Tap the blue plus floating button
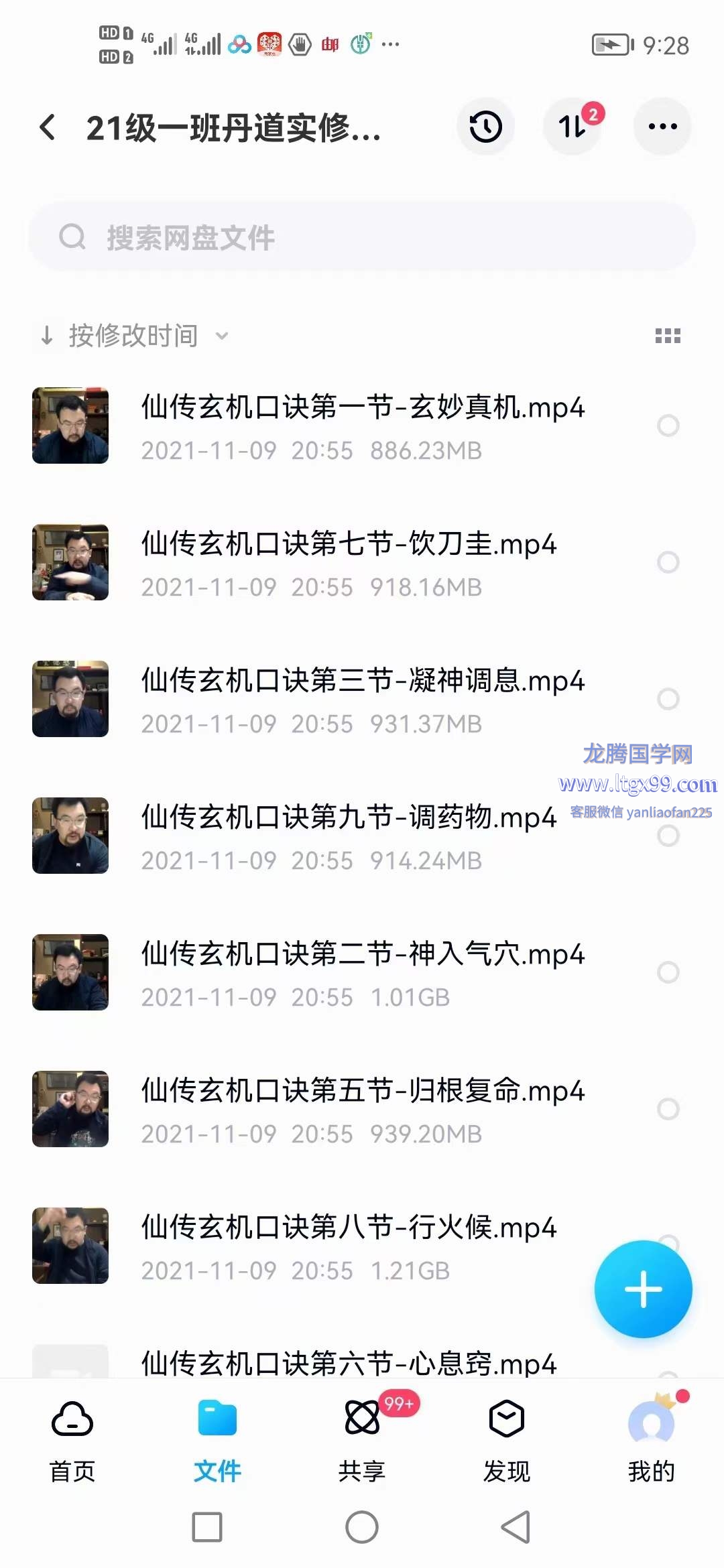724x1568 pixels. [643, 1289]
